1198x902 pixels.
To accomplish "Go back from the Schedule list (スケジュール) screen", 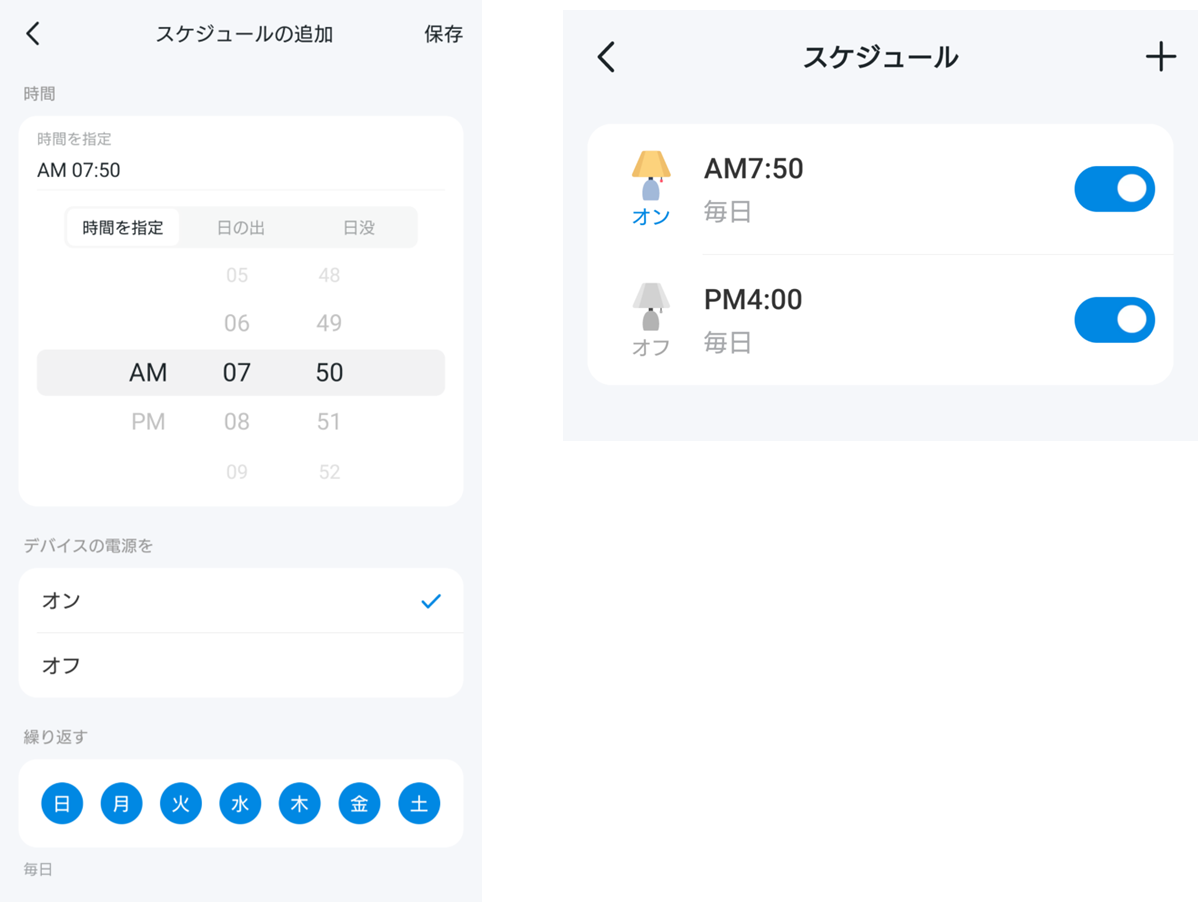I will click(x=606, y=57).
